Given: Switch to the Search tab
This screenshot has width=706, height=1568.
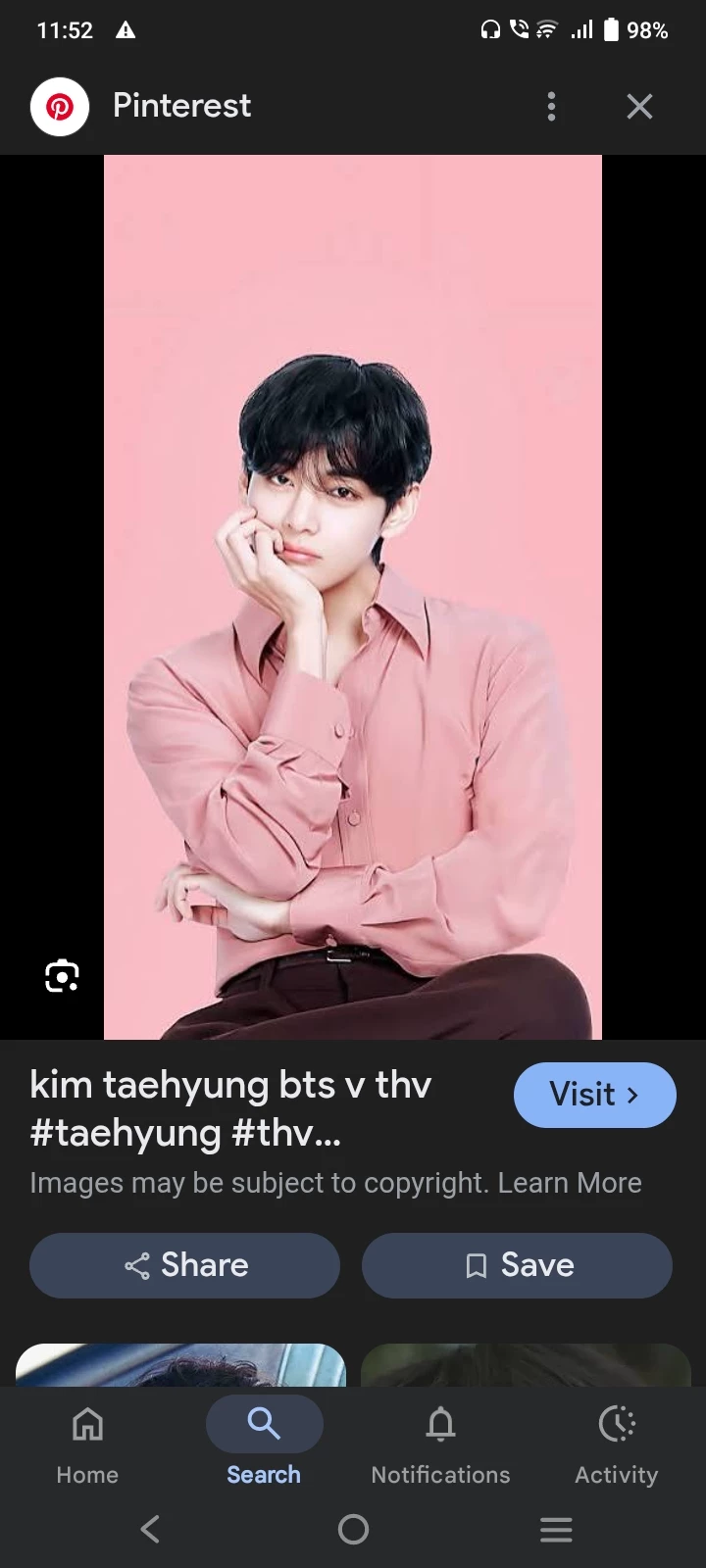Looking at the screenshot, I should pos(264,1443).
